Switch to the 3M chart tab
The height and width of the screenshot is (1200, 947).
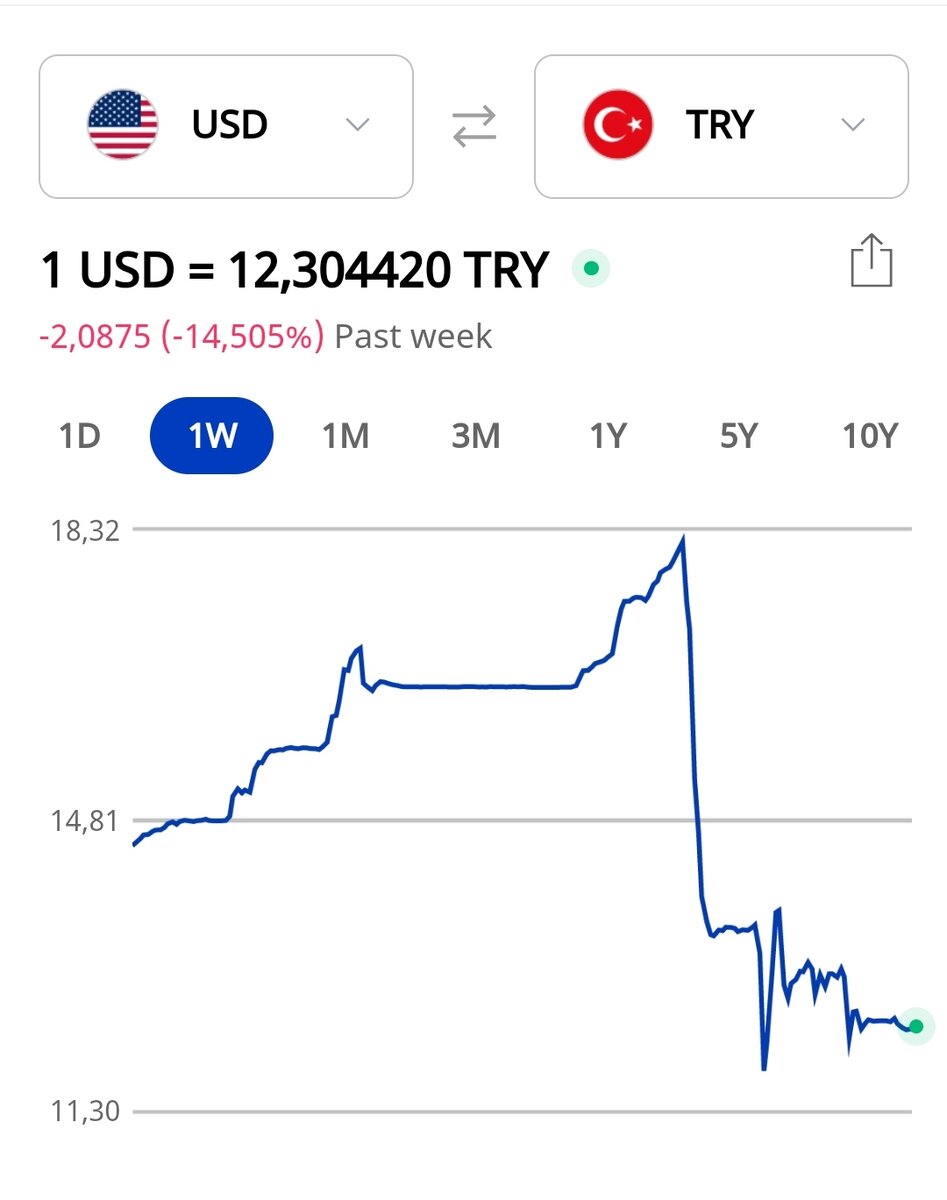point(477,435)
